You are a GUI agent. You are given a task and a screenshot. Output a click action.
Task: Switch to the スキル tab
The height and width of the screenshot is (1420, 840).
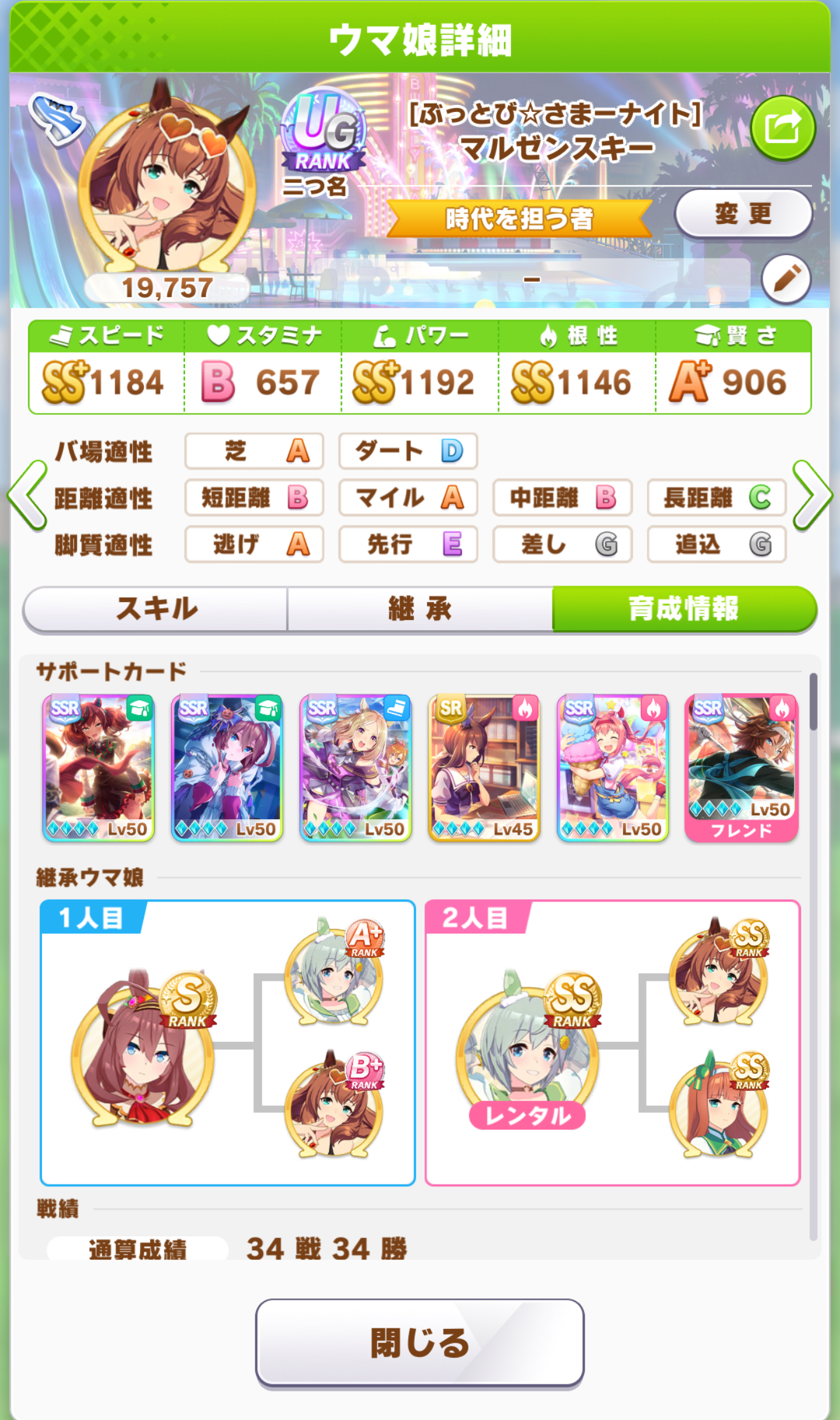[157, 609]
